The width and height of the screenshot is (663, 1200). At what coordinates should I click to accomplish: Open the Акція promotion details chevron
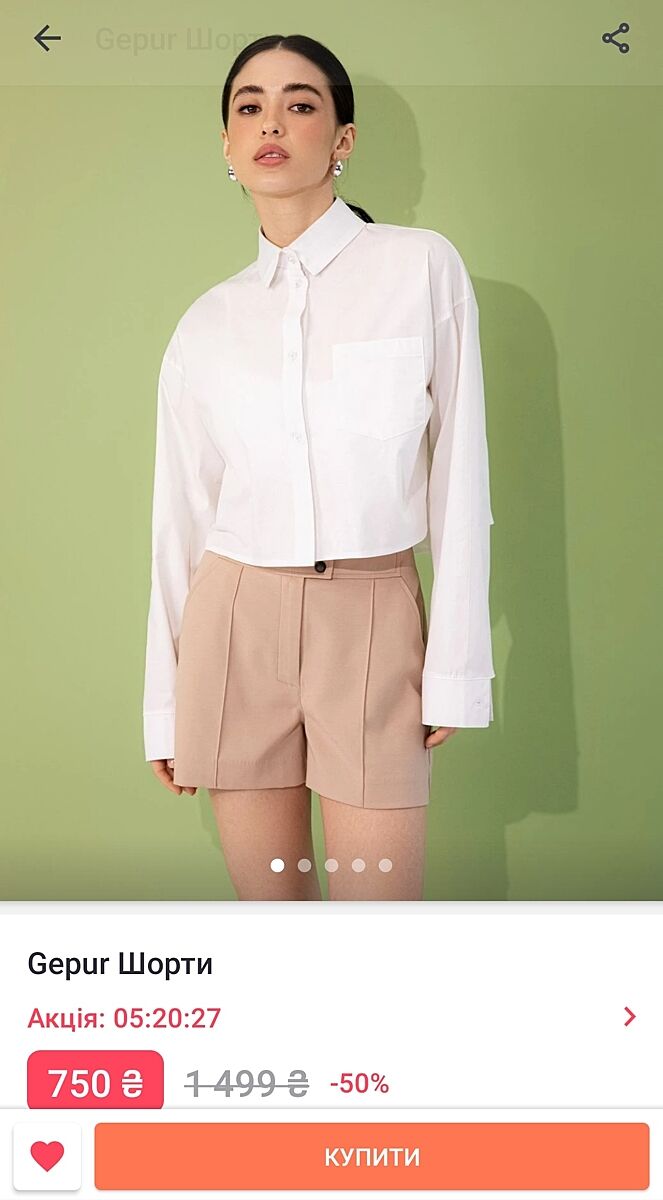629,1018
